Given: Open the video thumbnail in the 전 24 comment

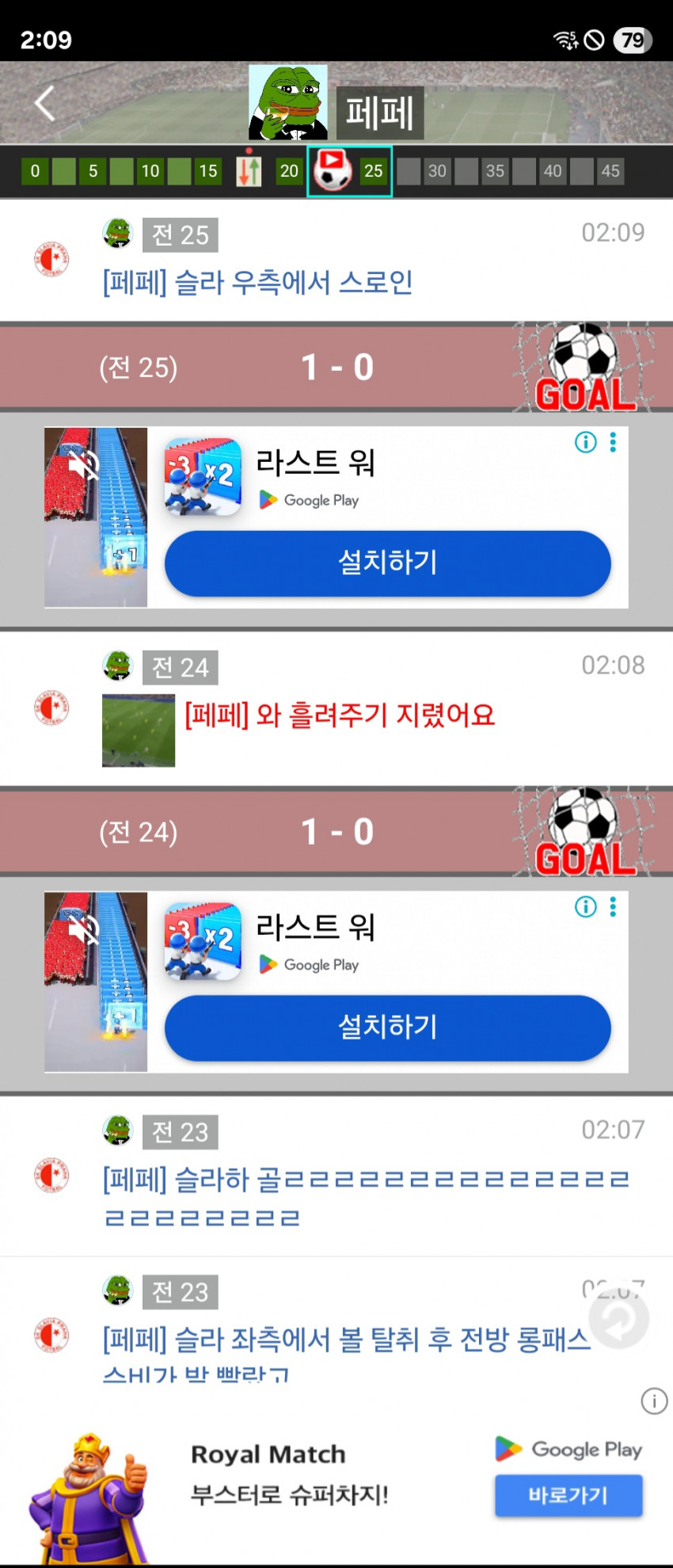Looking at the screenshot, I should coord(139,731).
